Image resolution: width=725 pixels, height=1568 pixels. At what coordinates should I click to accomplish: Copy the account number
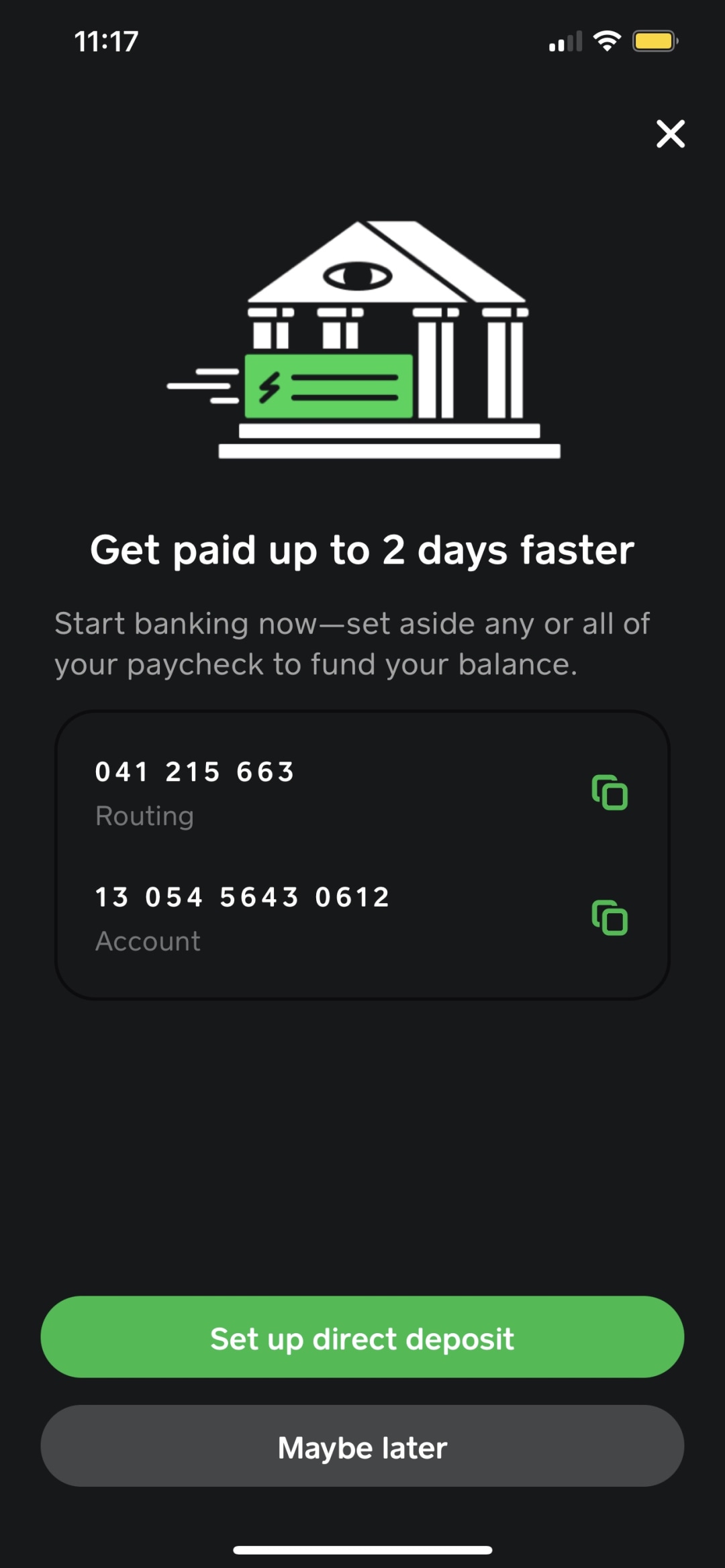tap(610, 917)
